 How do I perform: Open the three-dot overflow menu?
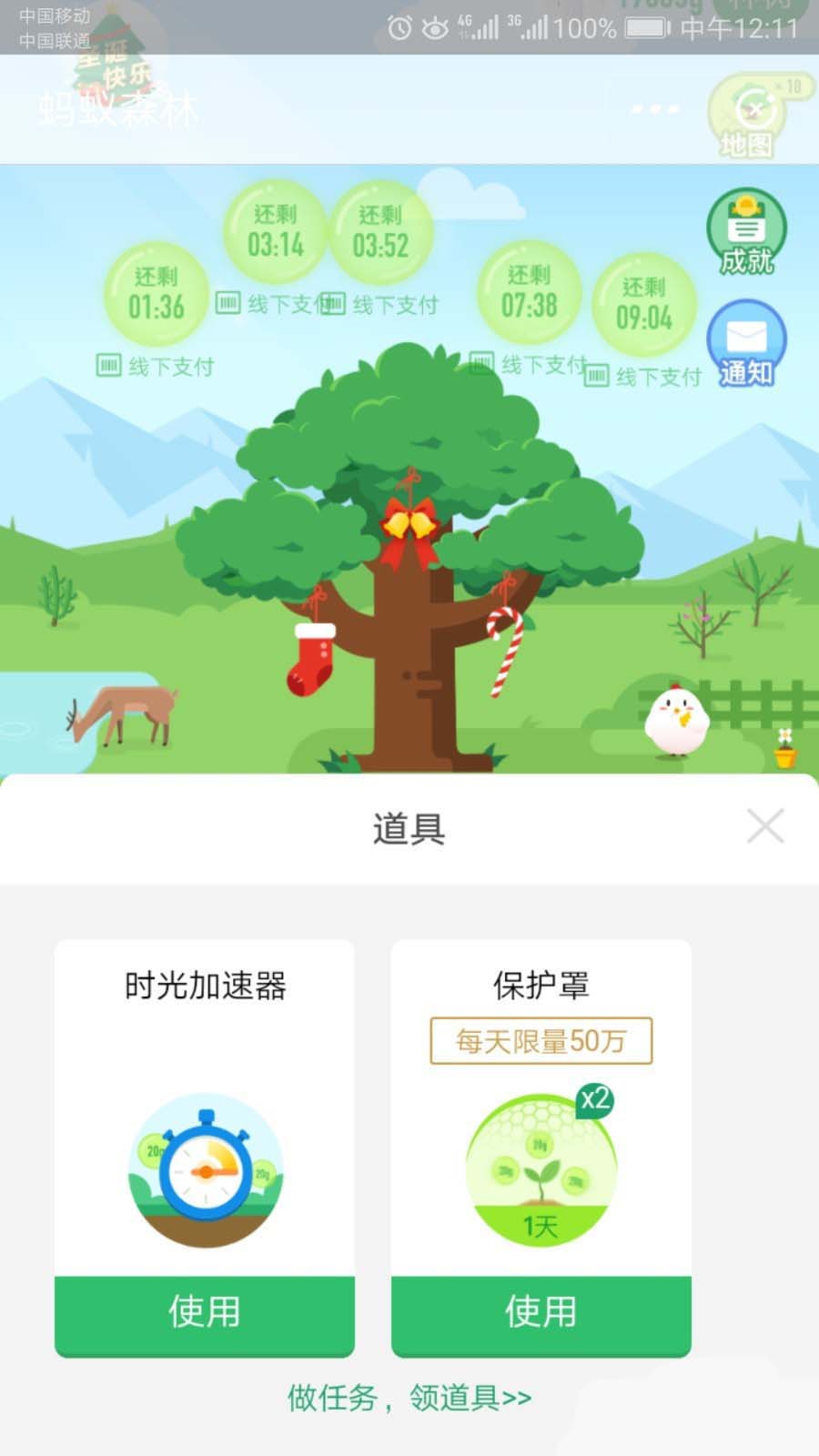(x=655, y=109)
